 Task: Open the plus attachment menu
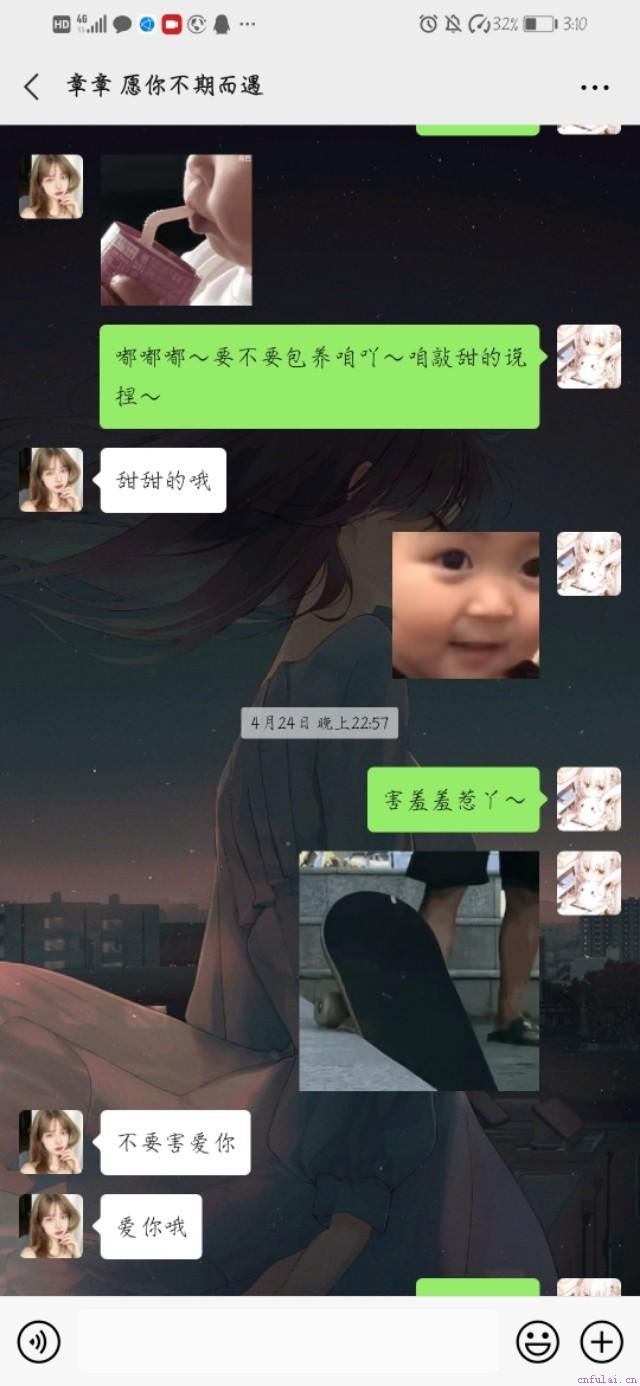[x=601, y=1341]
